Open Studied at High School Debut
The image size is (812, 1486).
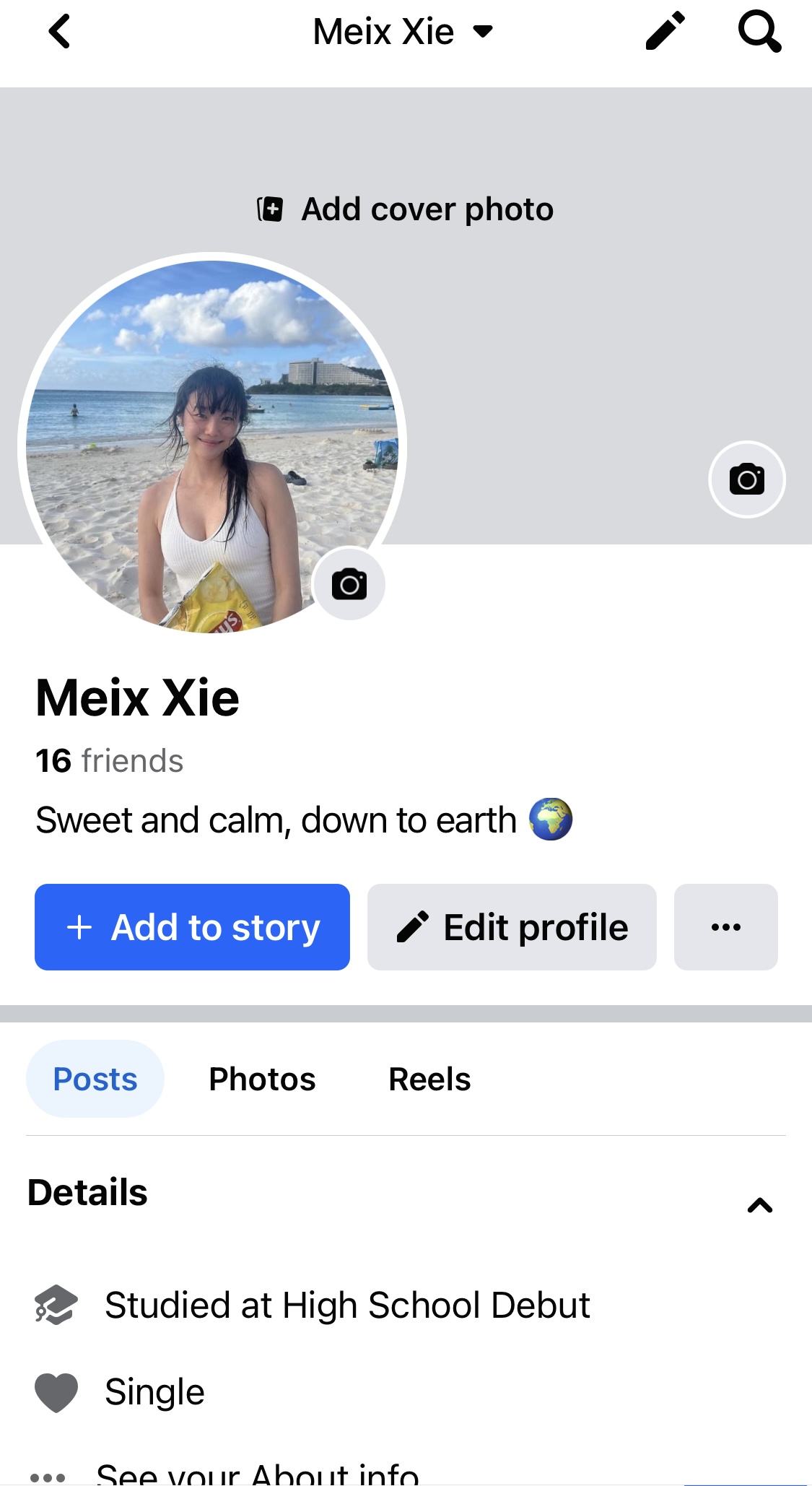coord(348,1305)
